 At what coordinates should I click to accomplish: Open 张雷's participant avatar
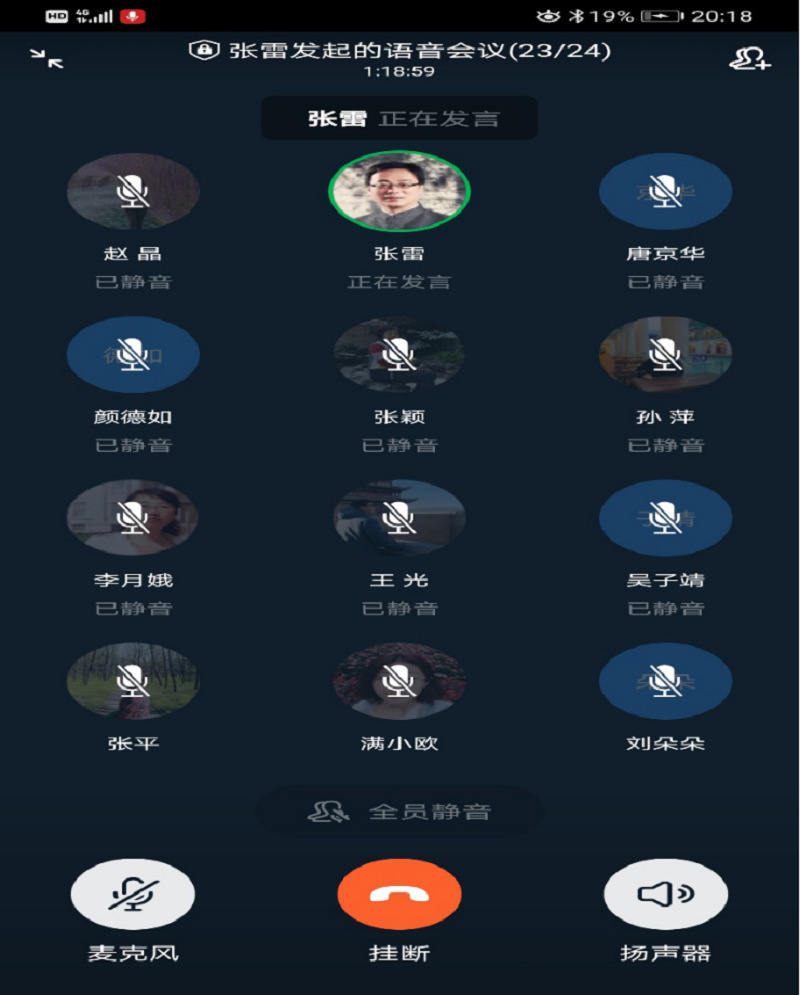[399, 190]
